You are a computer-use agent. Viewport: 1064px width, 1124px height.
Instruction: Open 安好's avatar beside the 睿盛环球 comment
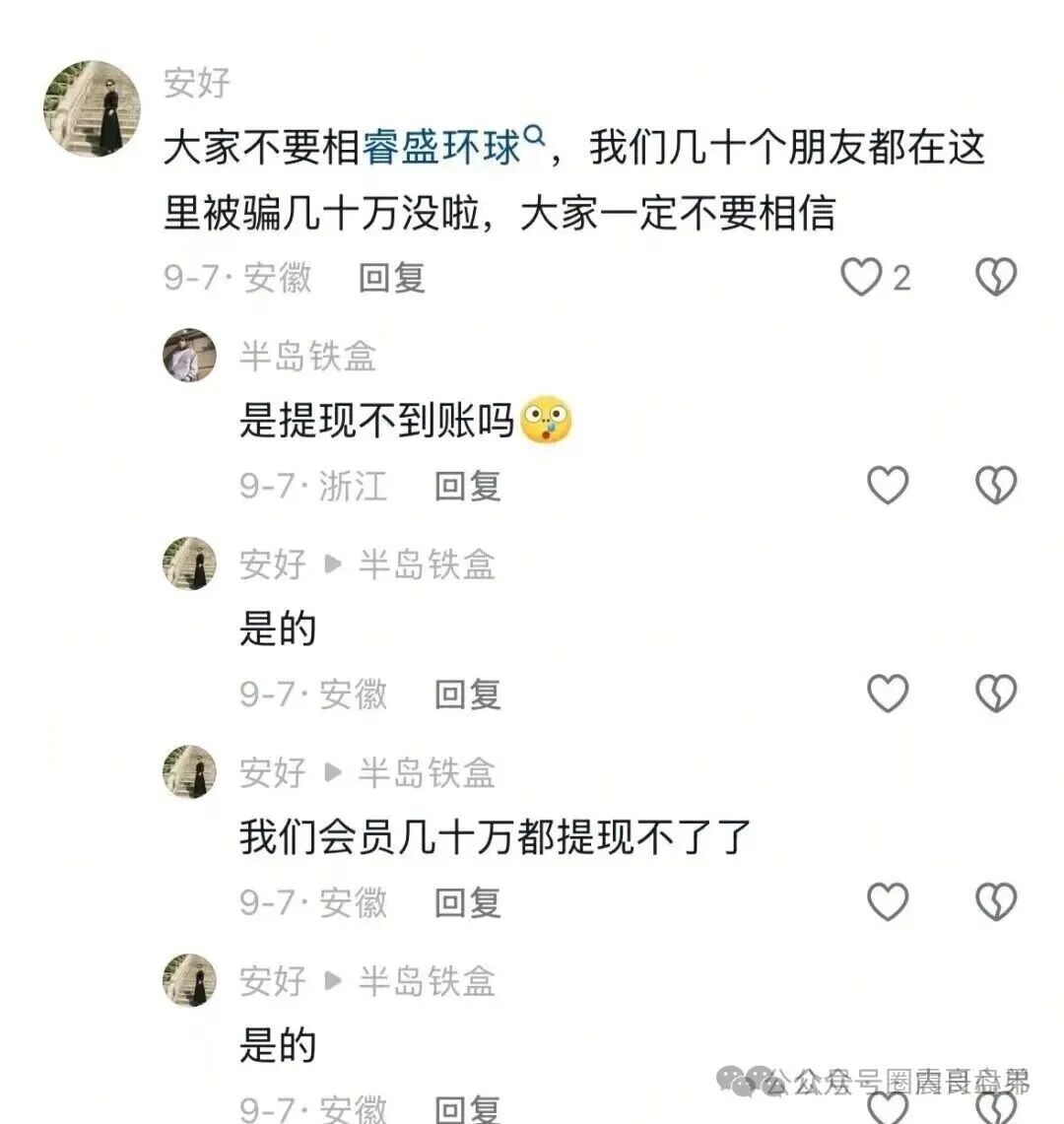tap(92, 107)
